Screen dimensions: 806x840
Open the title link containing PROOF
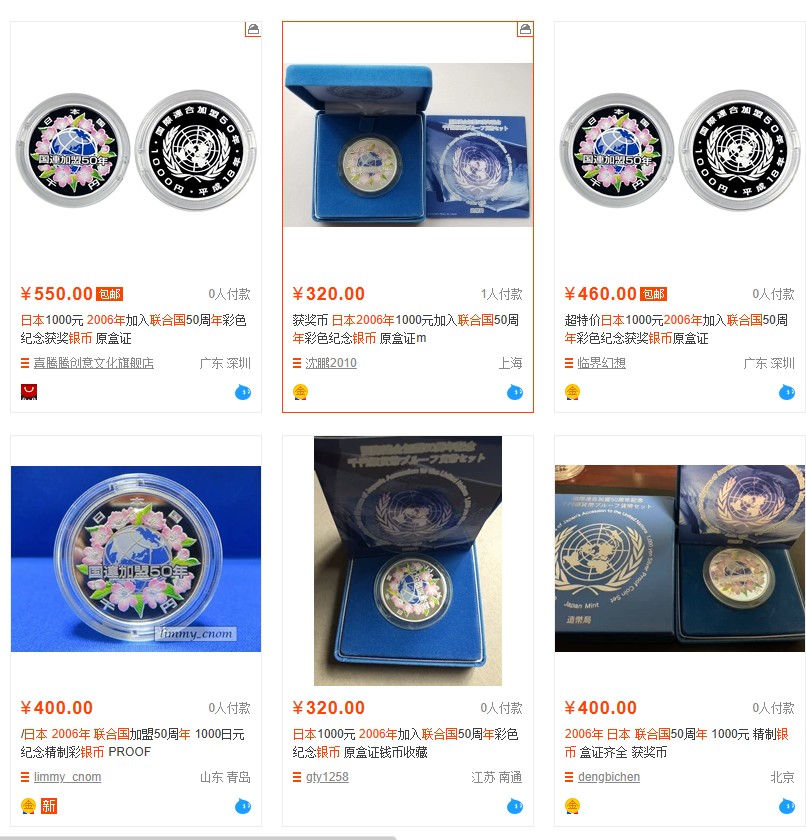pos(133,743)
